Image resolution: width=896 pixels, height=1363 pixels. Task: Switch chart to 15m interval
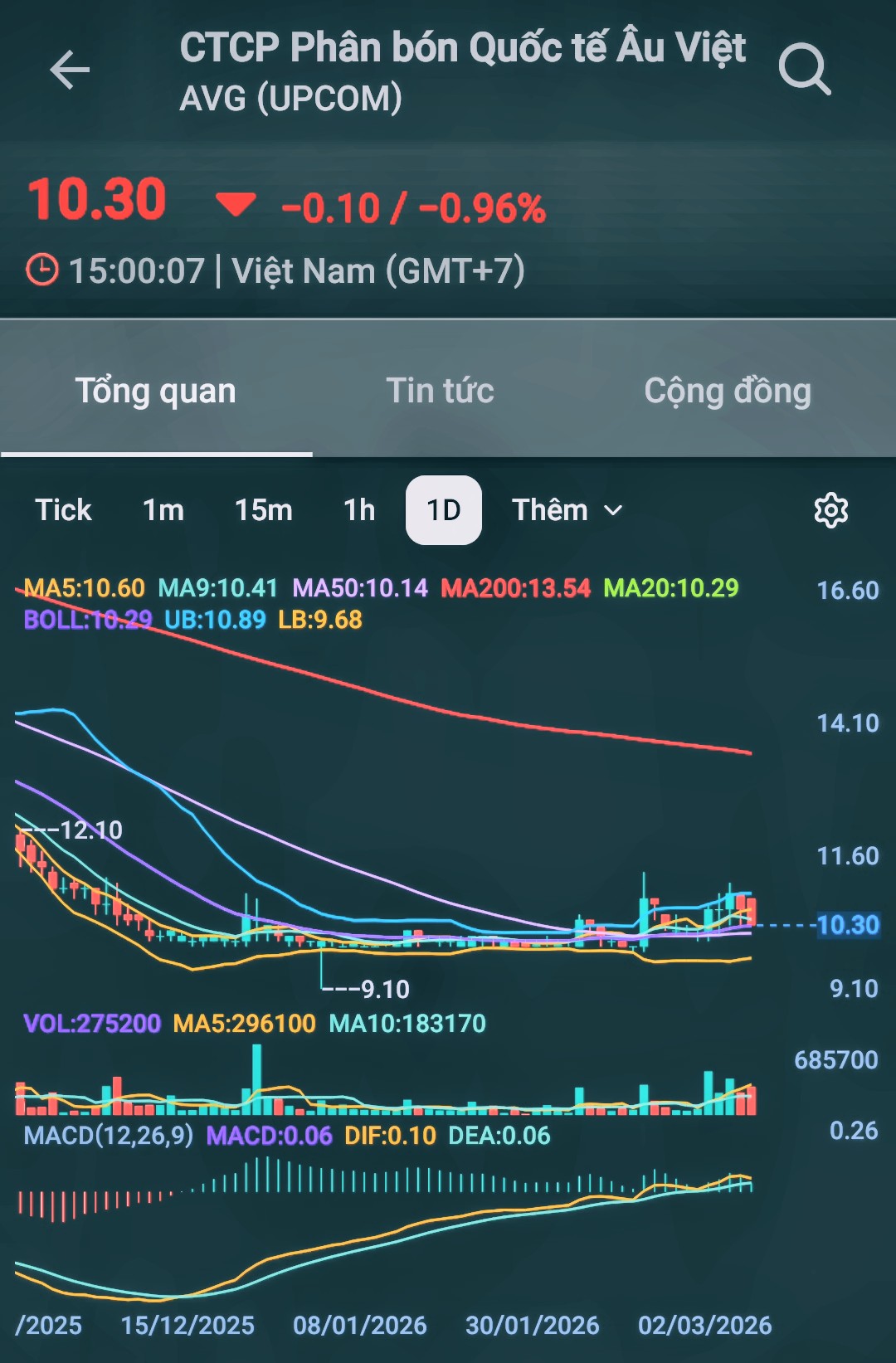click(264, 510)
